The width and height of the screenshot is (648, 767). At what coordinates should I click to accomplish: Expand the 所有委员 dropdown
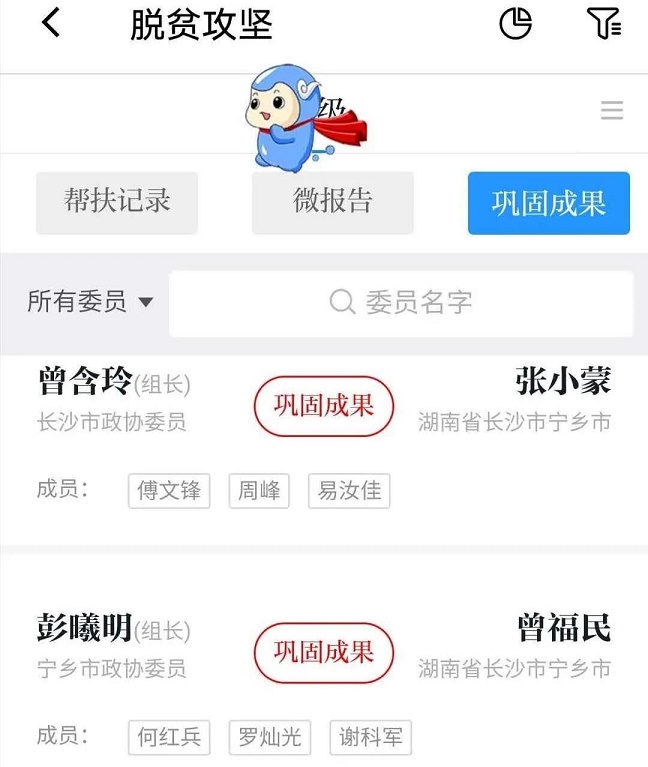point(90,302)
